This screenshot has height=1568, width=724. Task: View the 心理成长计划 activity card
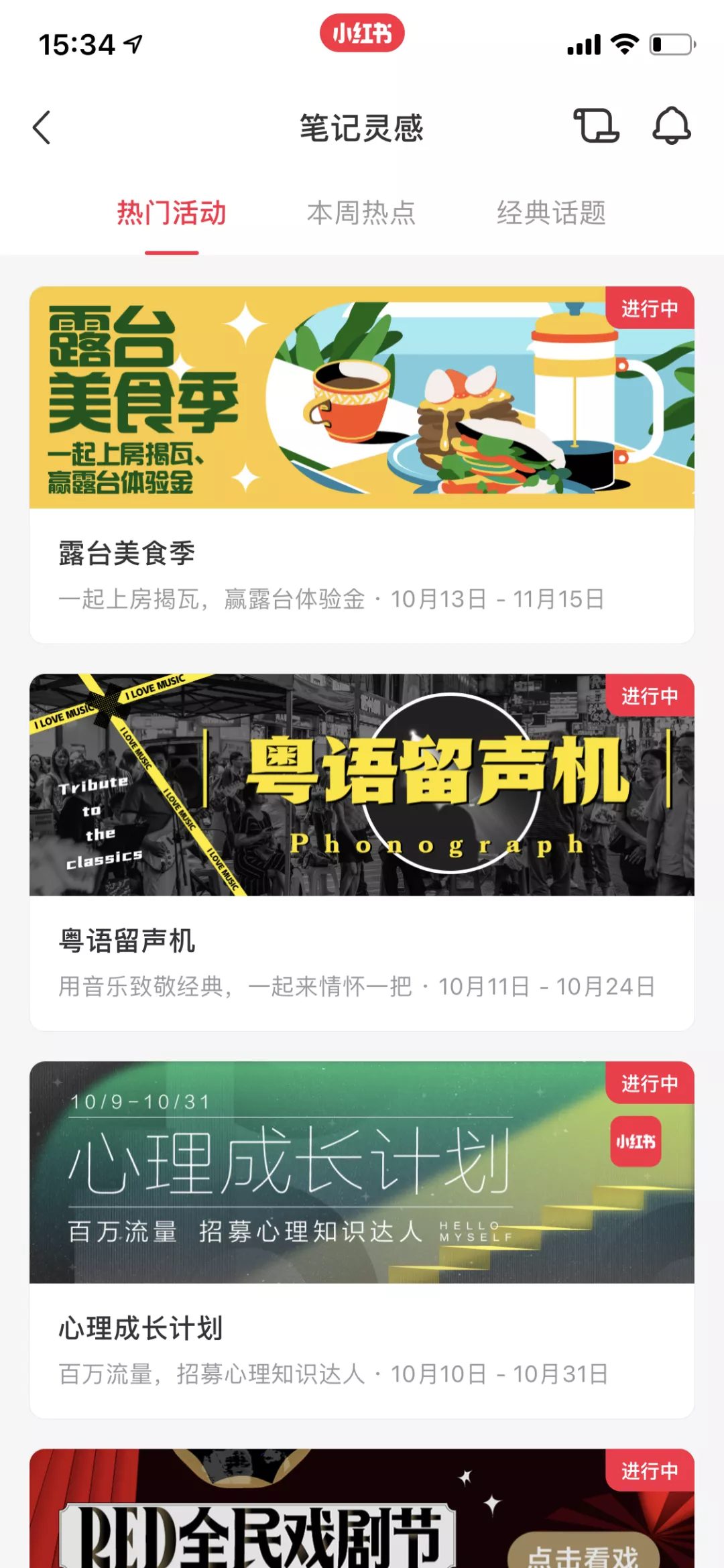(x=362, y=1239)
